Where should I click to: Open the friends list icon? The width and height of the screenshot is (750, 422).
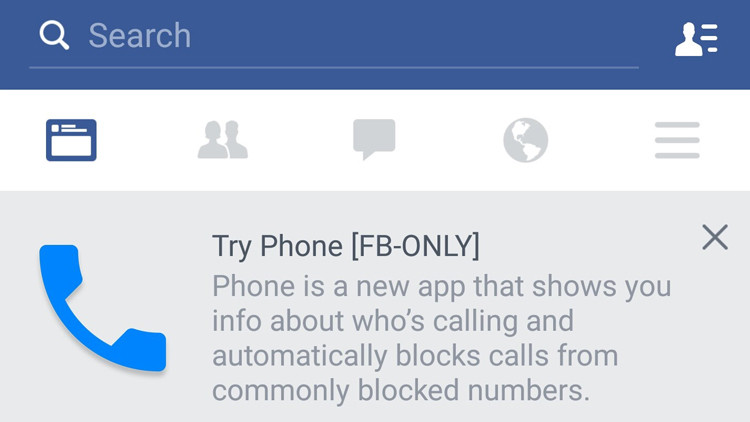pyautogui.click(x=696, y=38)
